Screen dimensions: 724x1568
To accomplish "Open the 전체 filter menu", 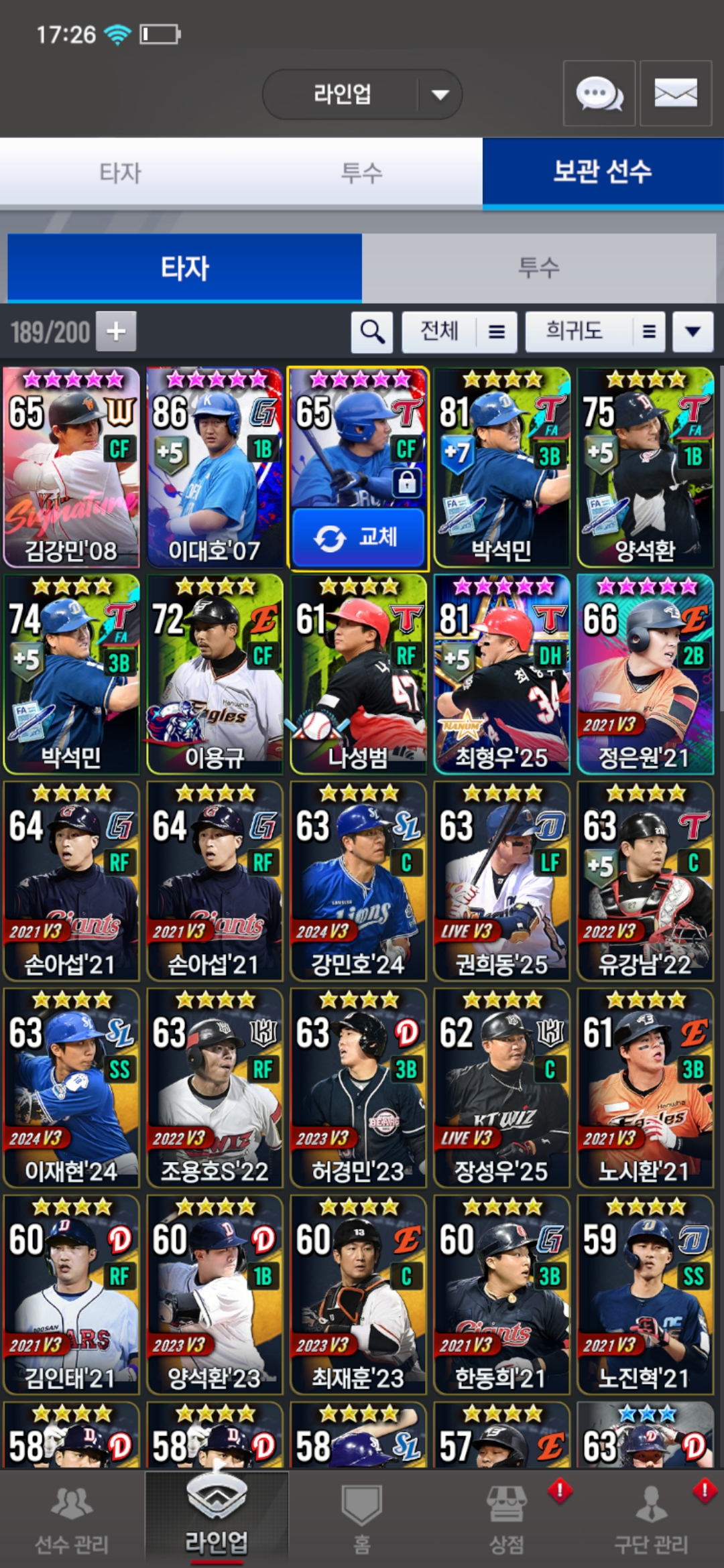I will point(459,331).
